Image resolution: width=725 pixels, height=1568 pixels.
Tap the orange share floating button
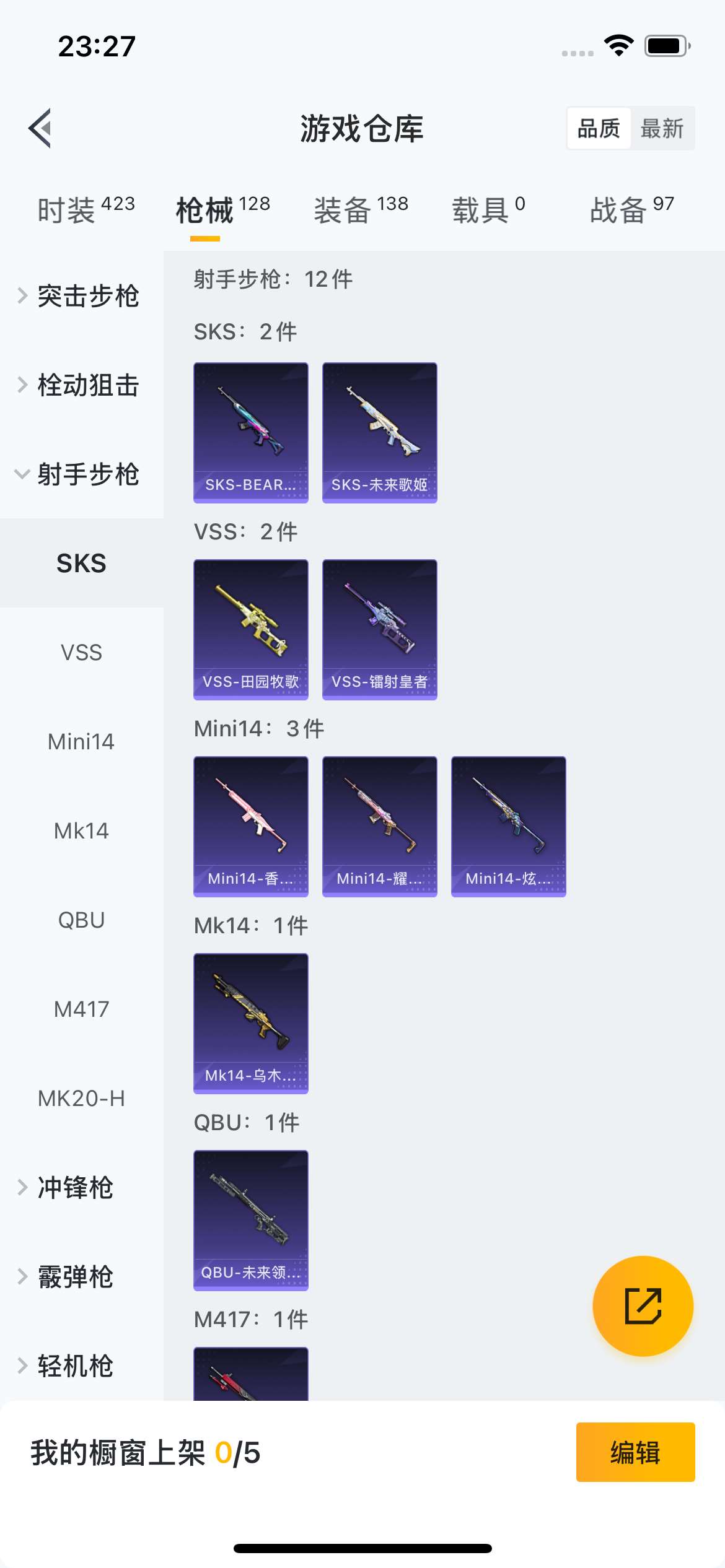click(x=643, y=1306)
